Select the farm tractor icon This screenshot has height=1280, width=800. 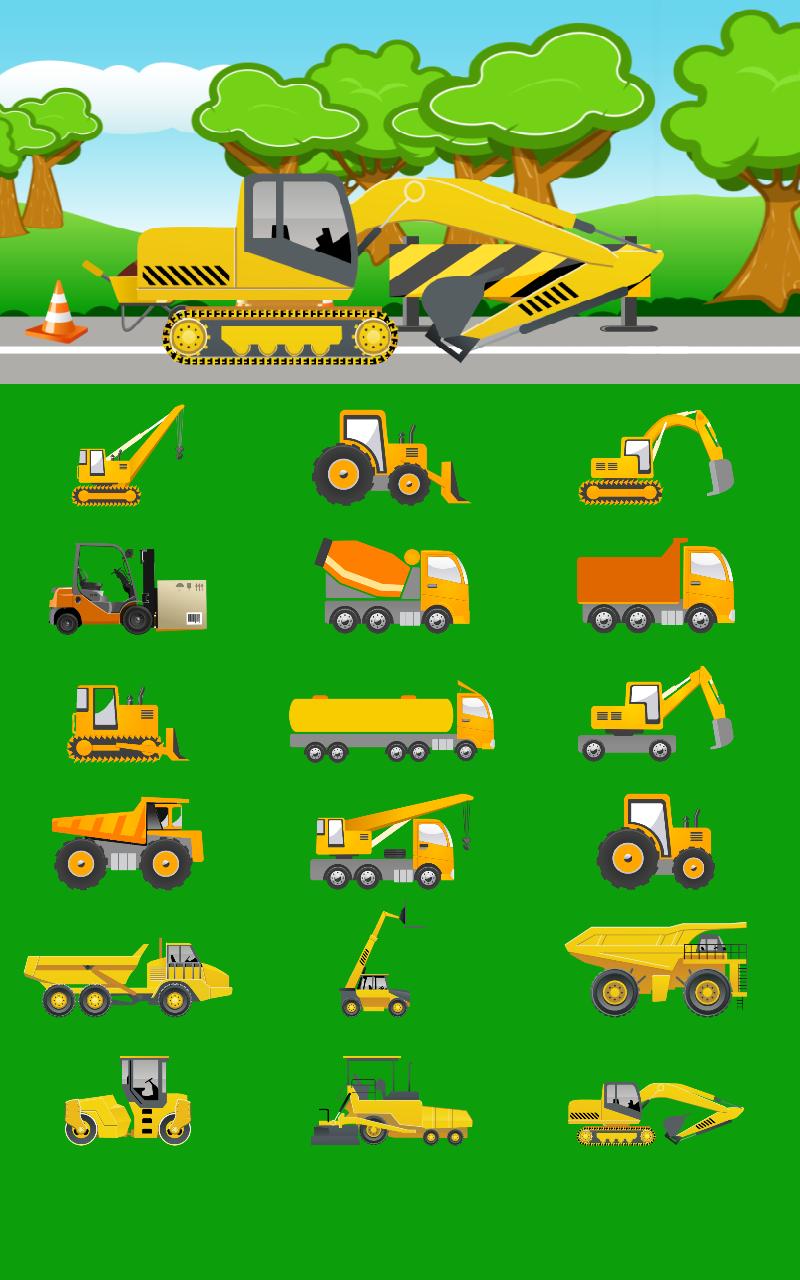pyautogui.click(x=655, y=845)
